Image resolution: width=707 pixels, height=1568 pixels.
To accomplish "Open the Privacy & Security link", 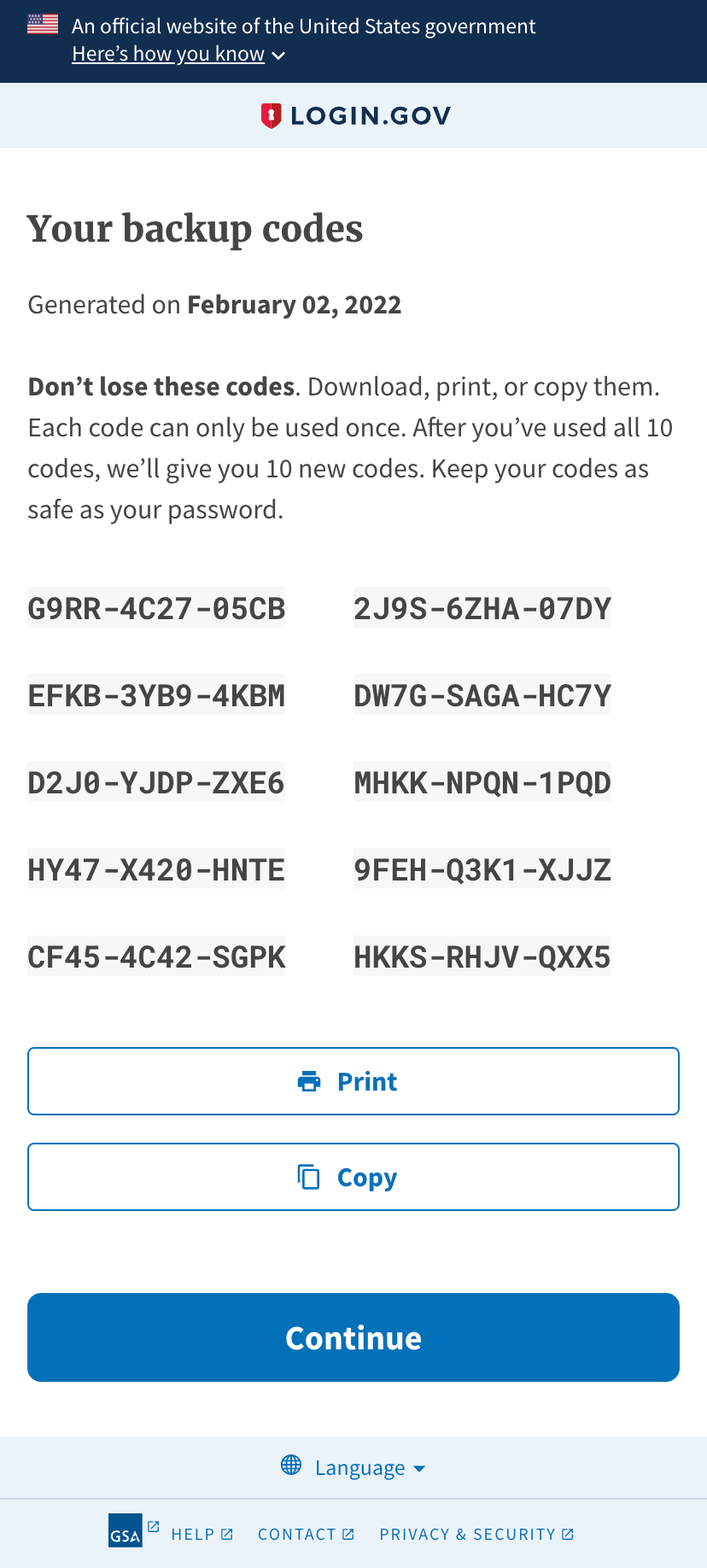I will (476, 1534).
